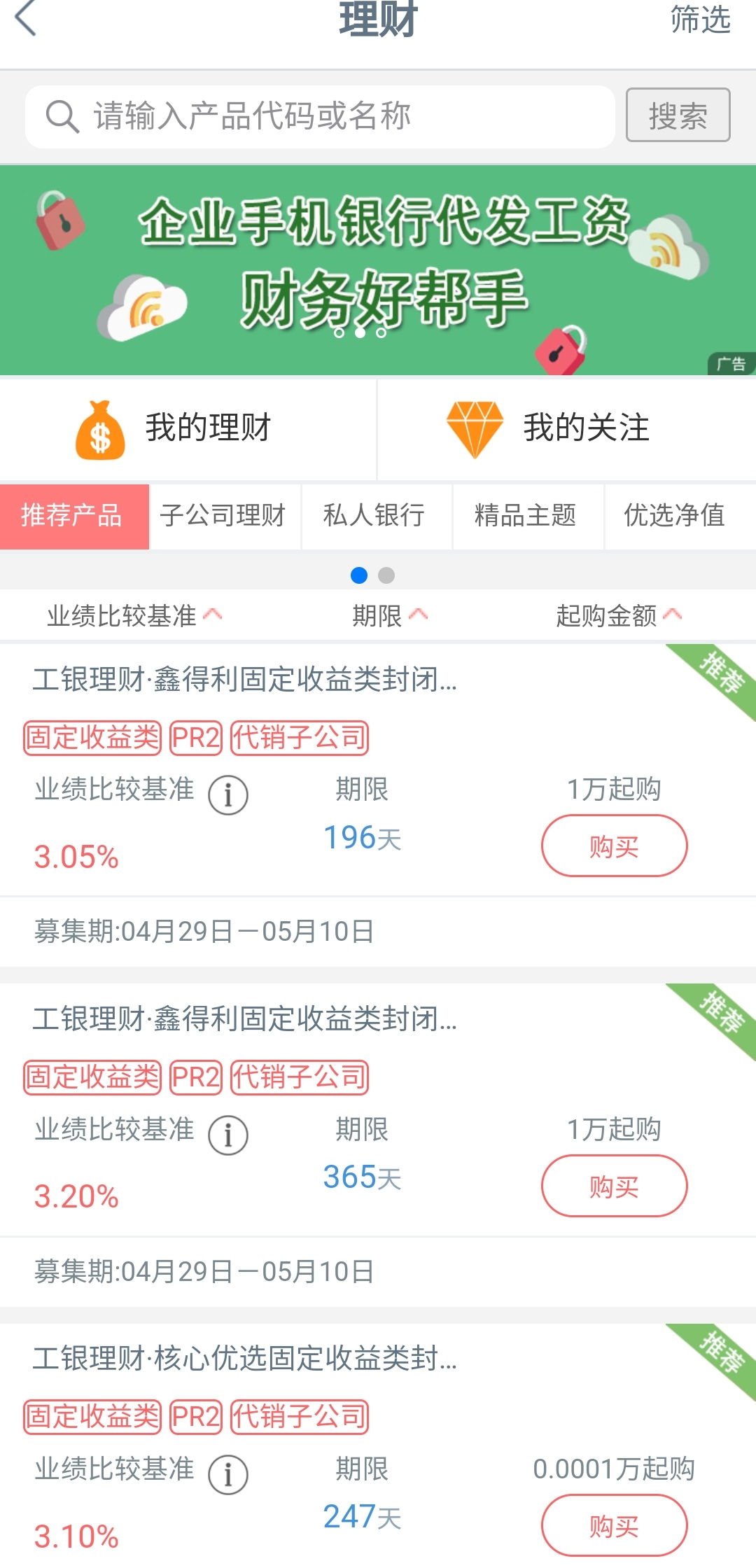Open the 工银理财·核心优选固定收益类 product card
The width and height of the screenshot is (756, 1568).
point(245,1359)
